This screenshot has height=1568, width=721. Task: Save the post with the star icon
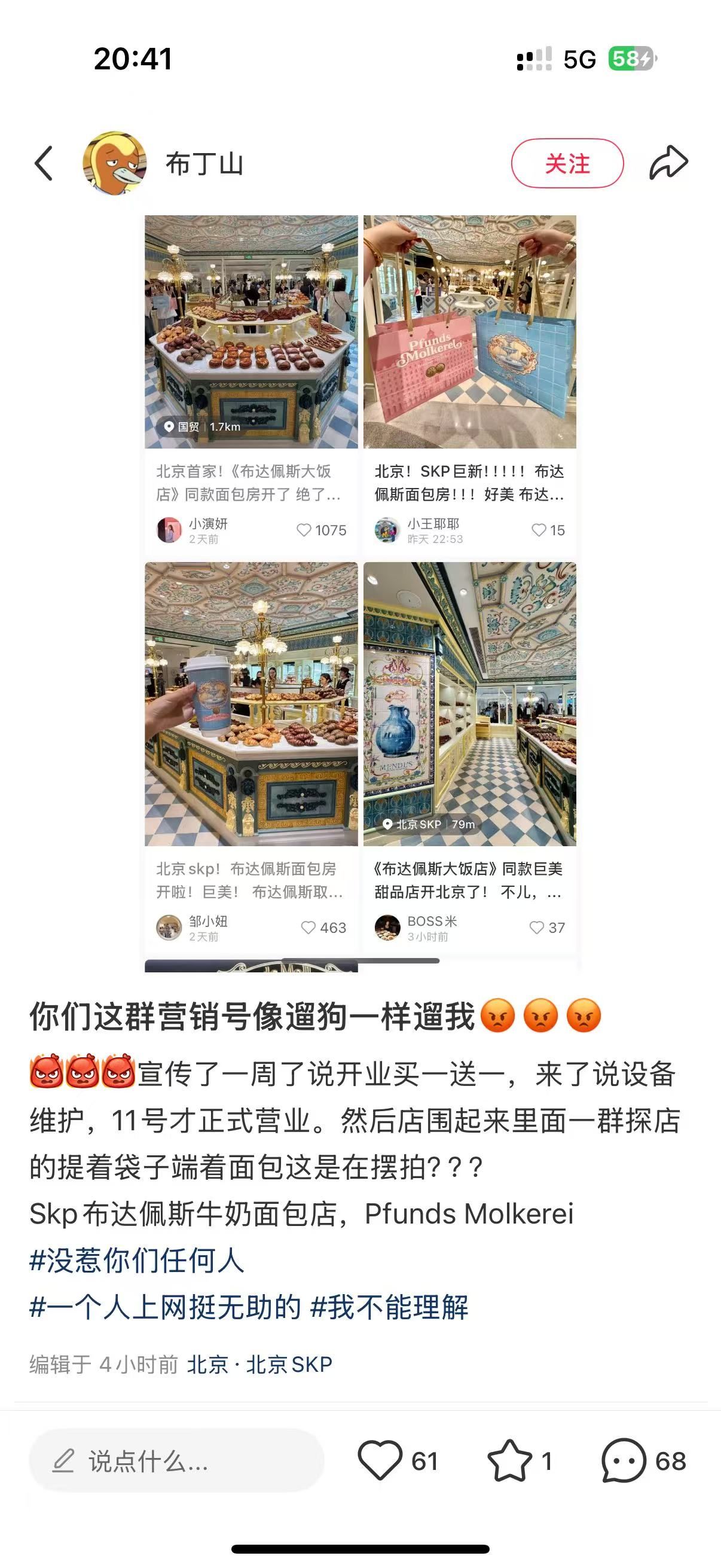point(509,1460)
